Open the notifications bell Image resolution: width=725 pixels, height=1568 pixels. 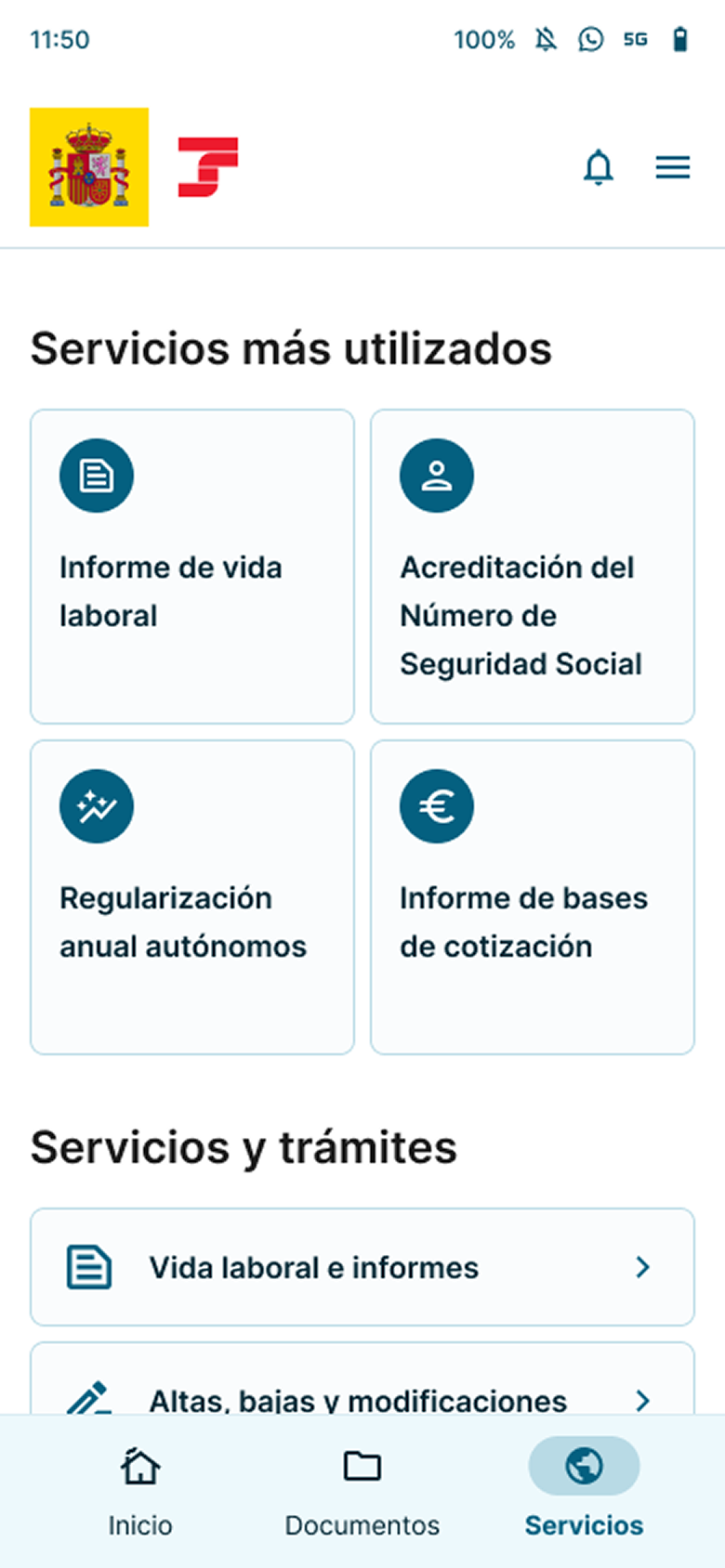point(599,168)
